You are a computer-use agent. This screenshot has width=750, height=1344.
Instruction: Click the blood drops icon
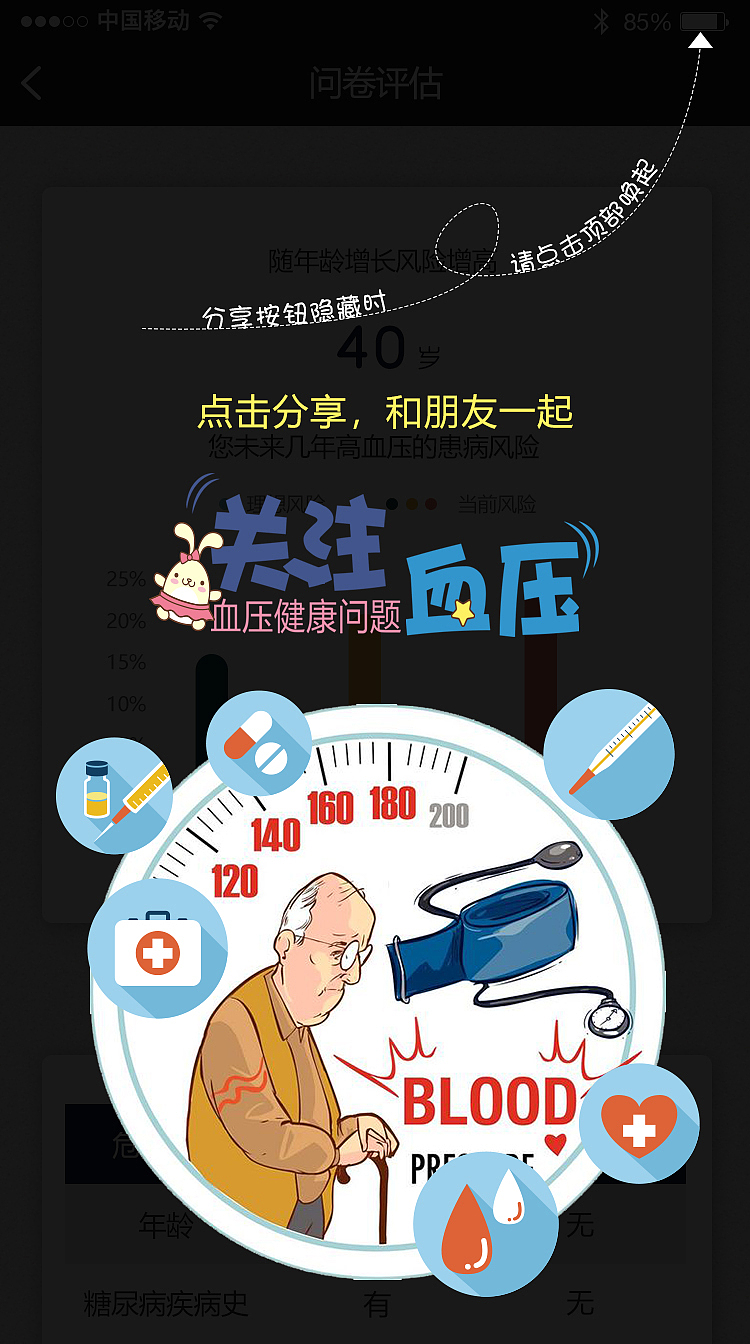pos(485,1227)
